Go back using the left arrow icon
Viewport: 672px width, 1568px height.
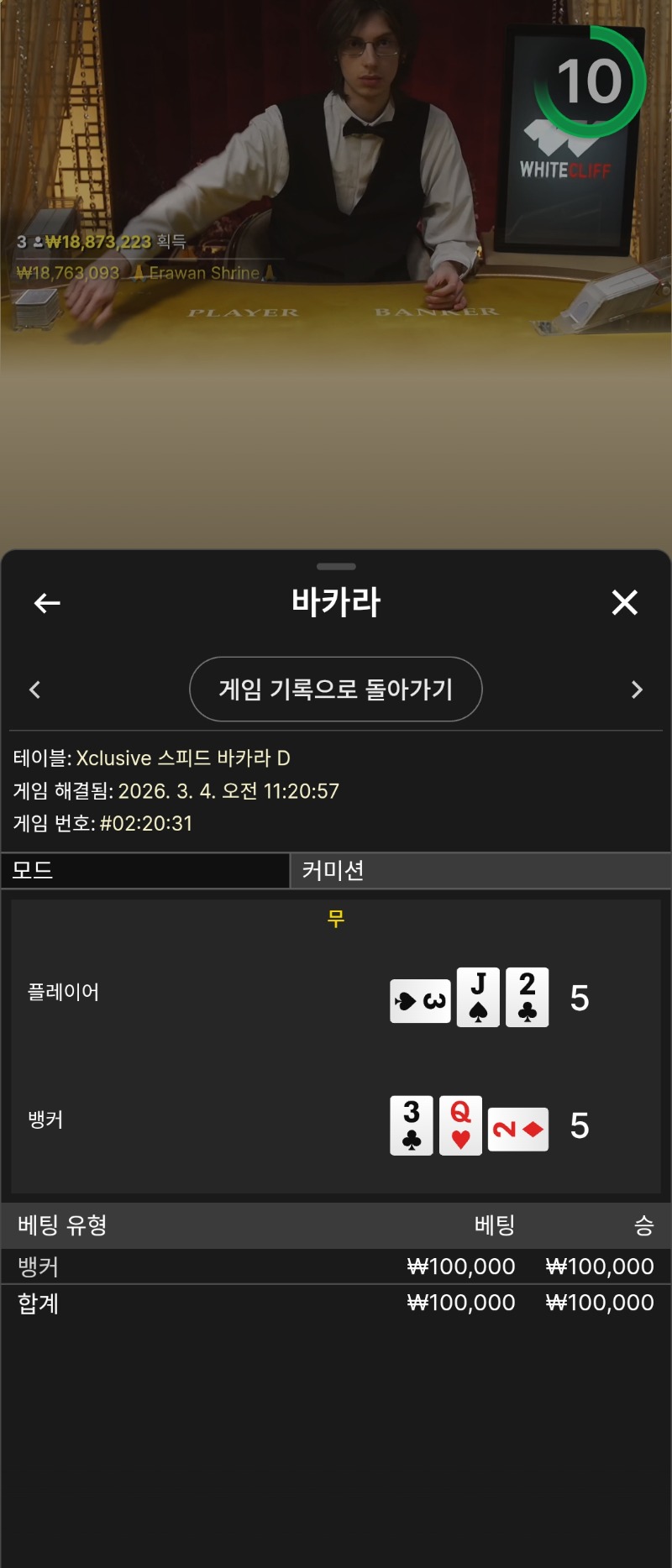click(47, 603)
